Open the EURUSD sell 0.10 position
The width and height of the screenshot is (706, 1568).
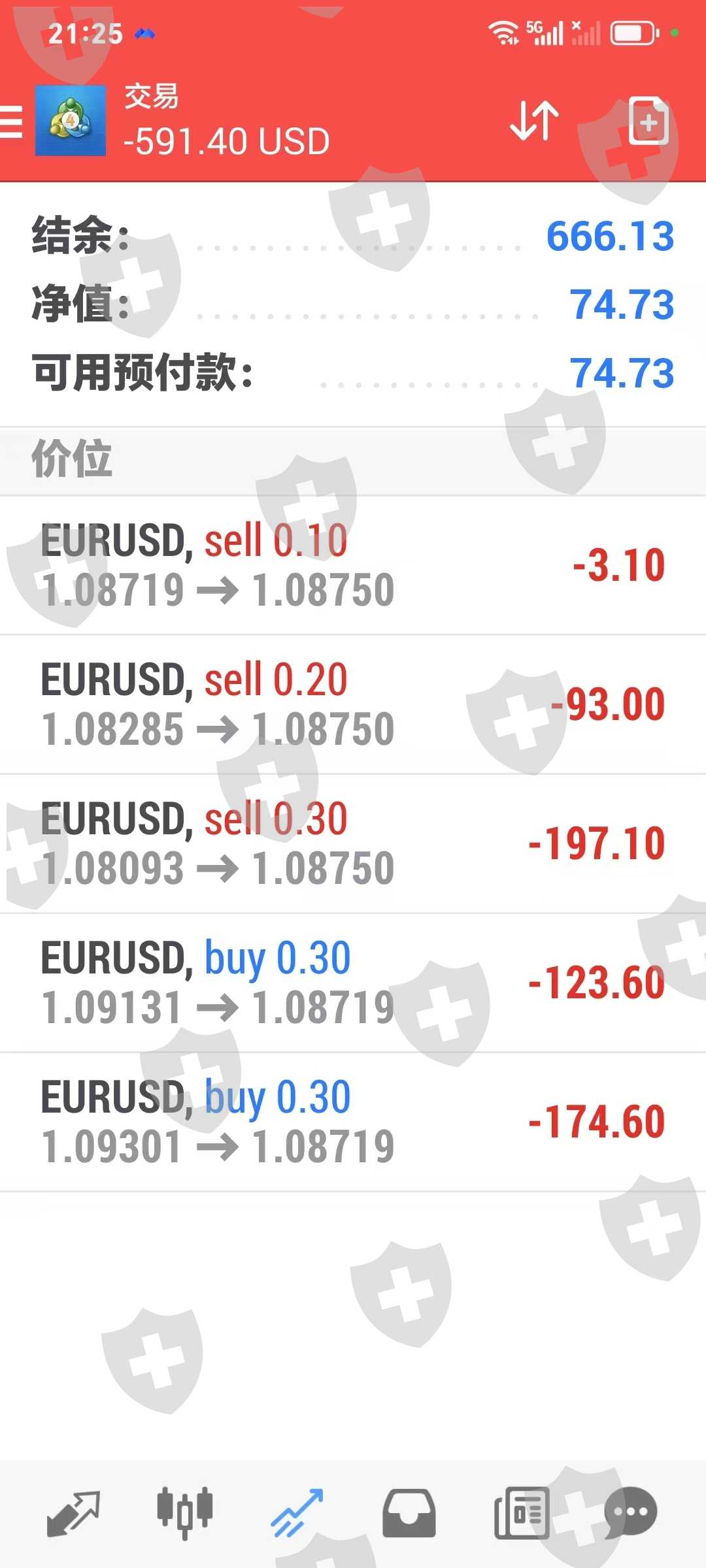tap(353, 565)
